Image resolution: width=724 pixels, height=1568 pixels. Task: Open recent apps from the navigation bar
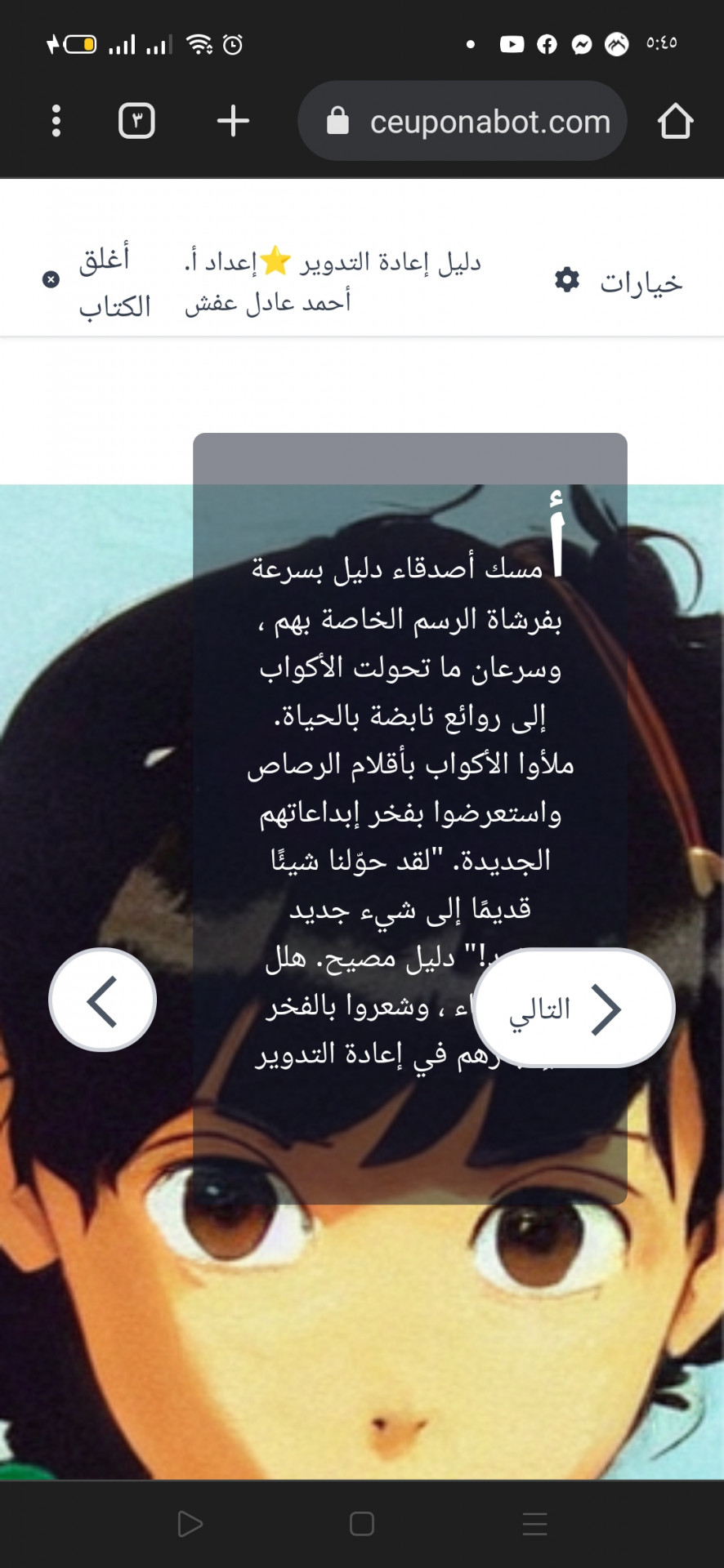(534, 1524)
